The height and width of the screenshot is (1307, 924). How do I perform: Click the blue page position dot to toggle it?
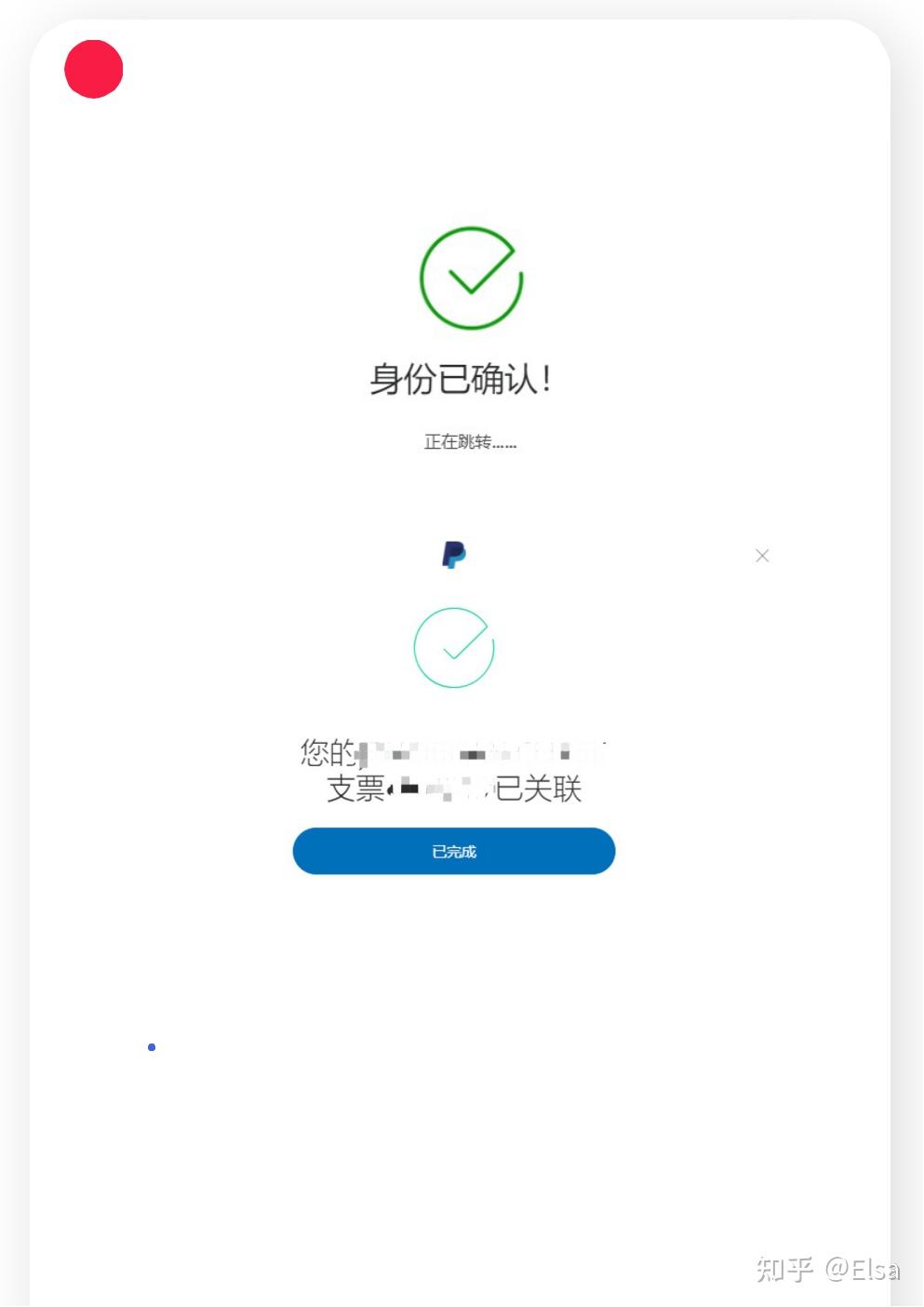[x=152, y=1046]
